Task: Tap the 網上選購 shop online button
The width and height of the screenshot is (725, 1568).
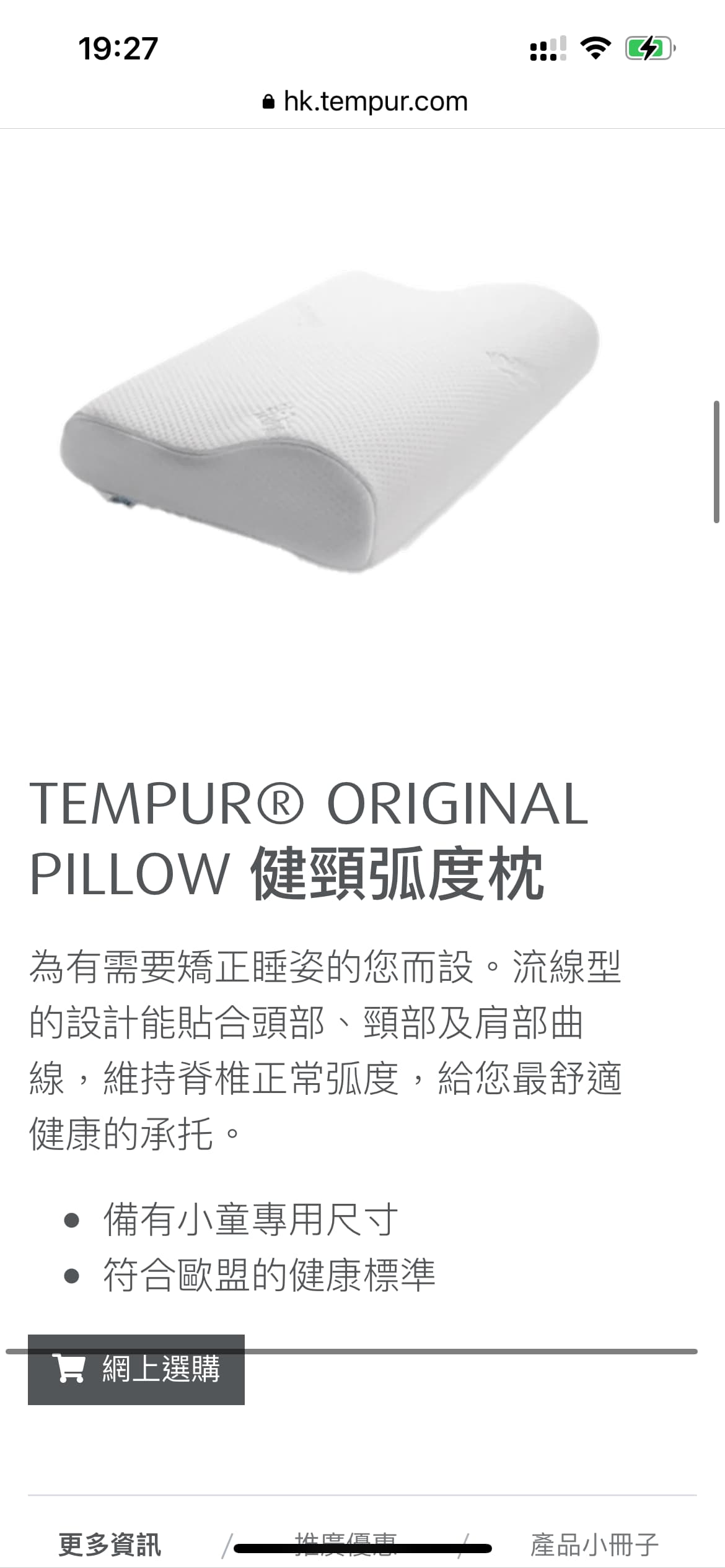Action: [x=136, y=1369]
